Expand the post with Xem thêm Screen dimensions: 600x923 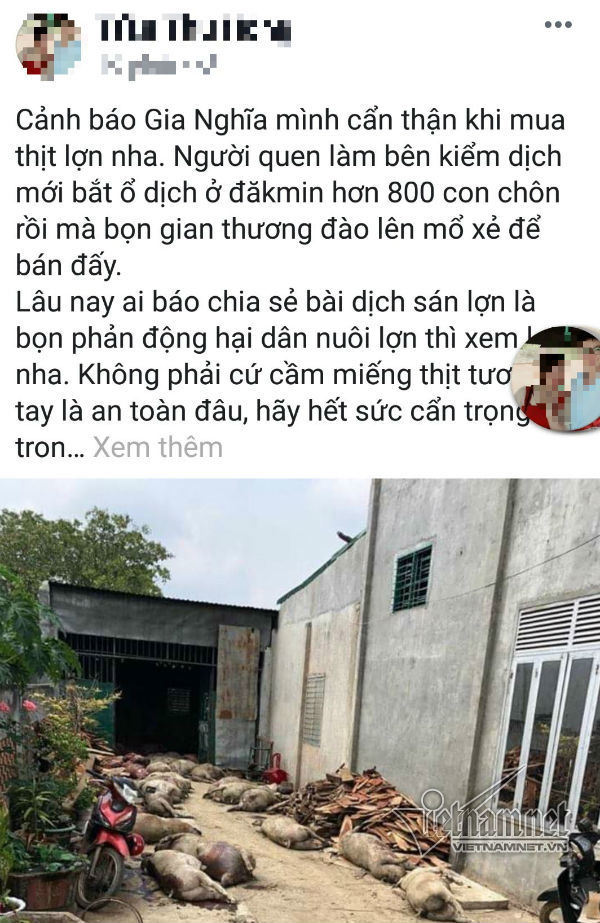(x=157, y=447)
